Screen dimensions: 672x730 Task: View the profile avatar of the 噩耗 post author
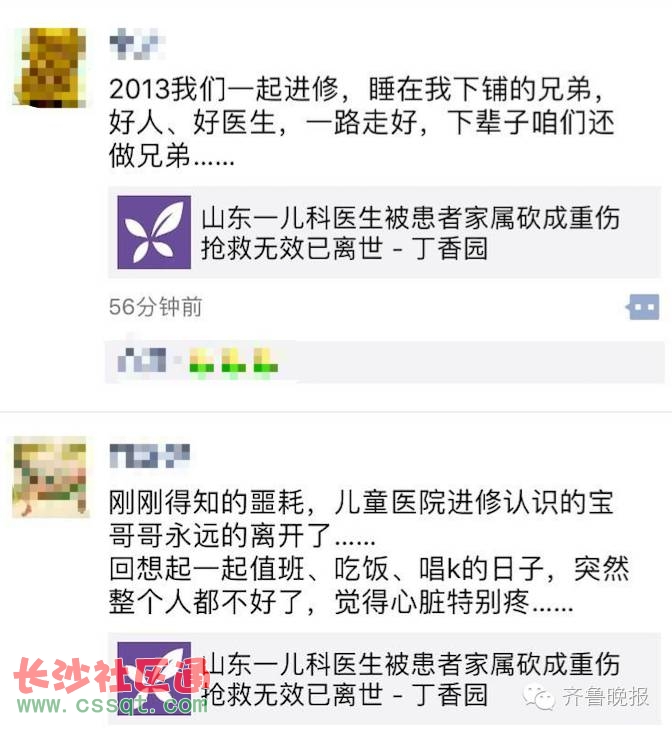pyautogui.click(x=49, y=478)
